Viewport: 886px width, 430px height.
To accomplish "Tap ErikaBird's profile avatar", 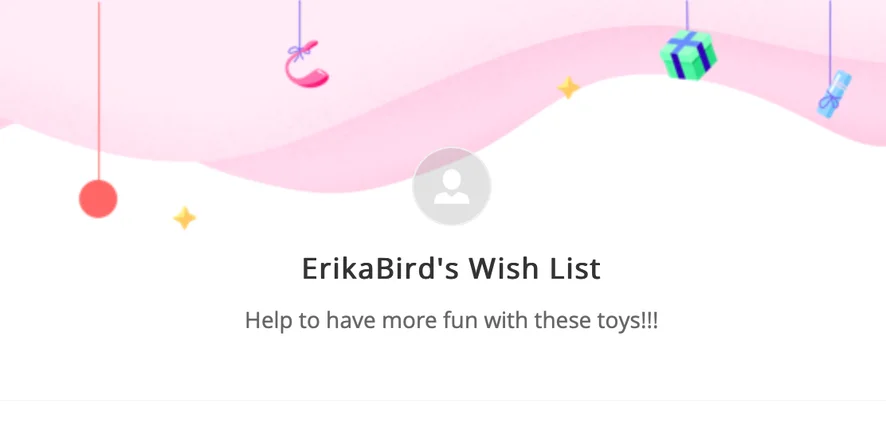I will tap(452, 187).
